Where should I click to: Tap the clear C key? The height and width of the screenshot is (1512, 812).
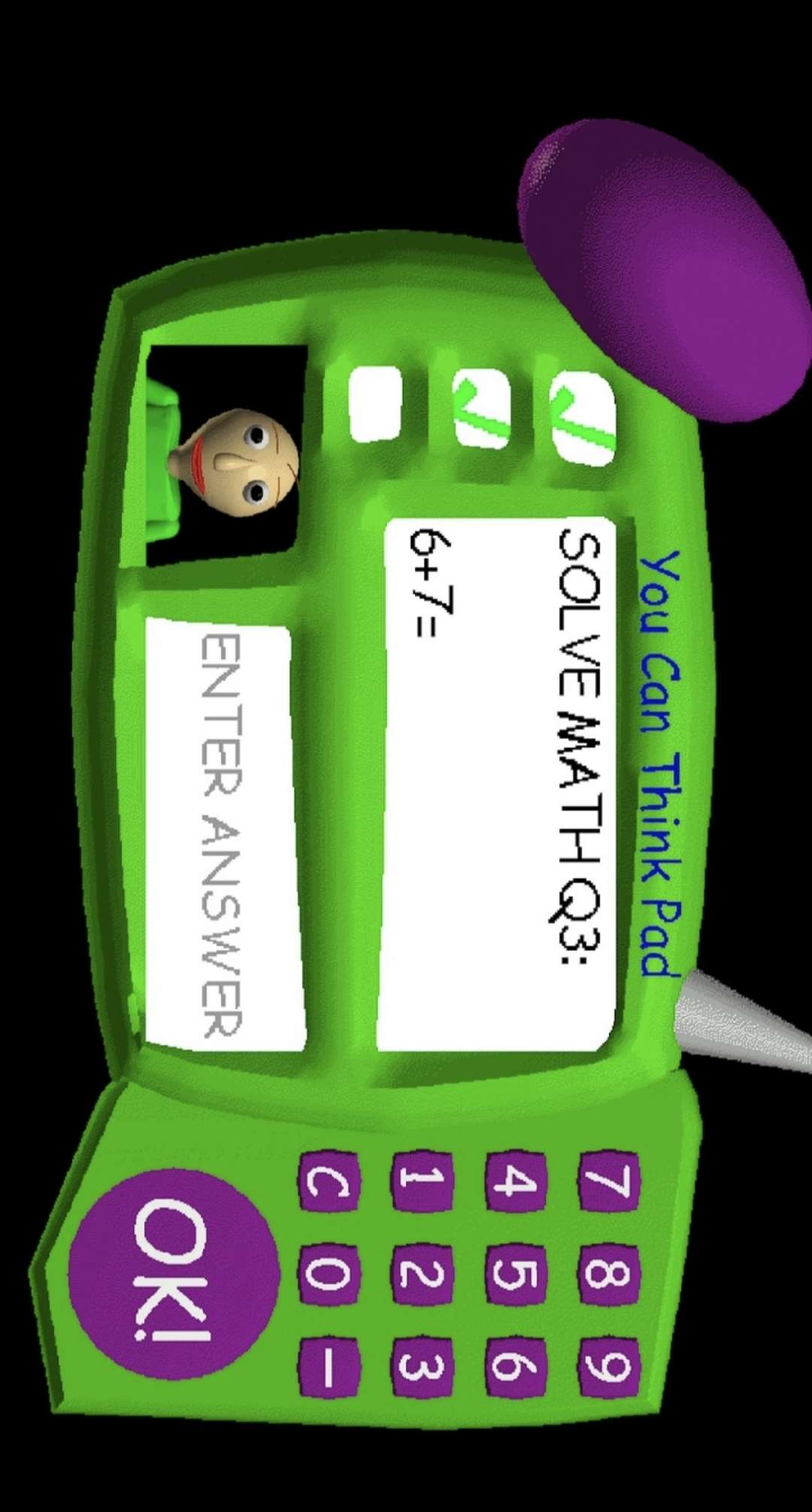pyautogui.click(x=329, y=1182)
